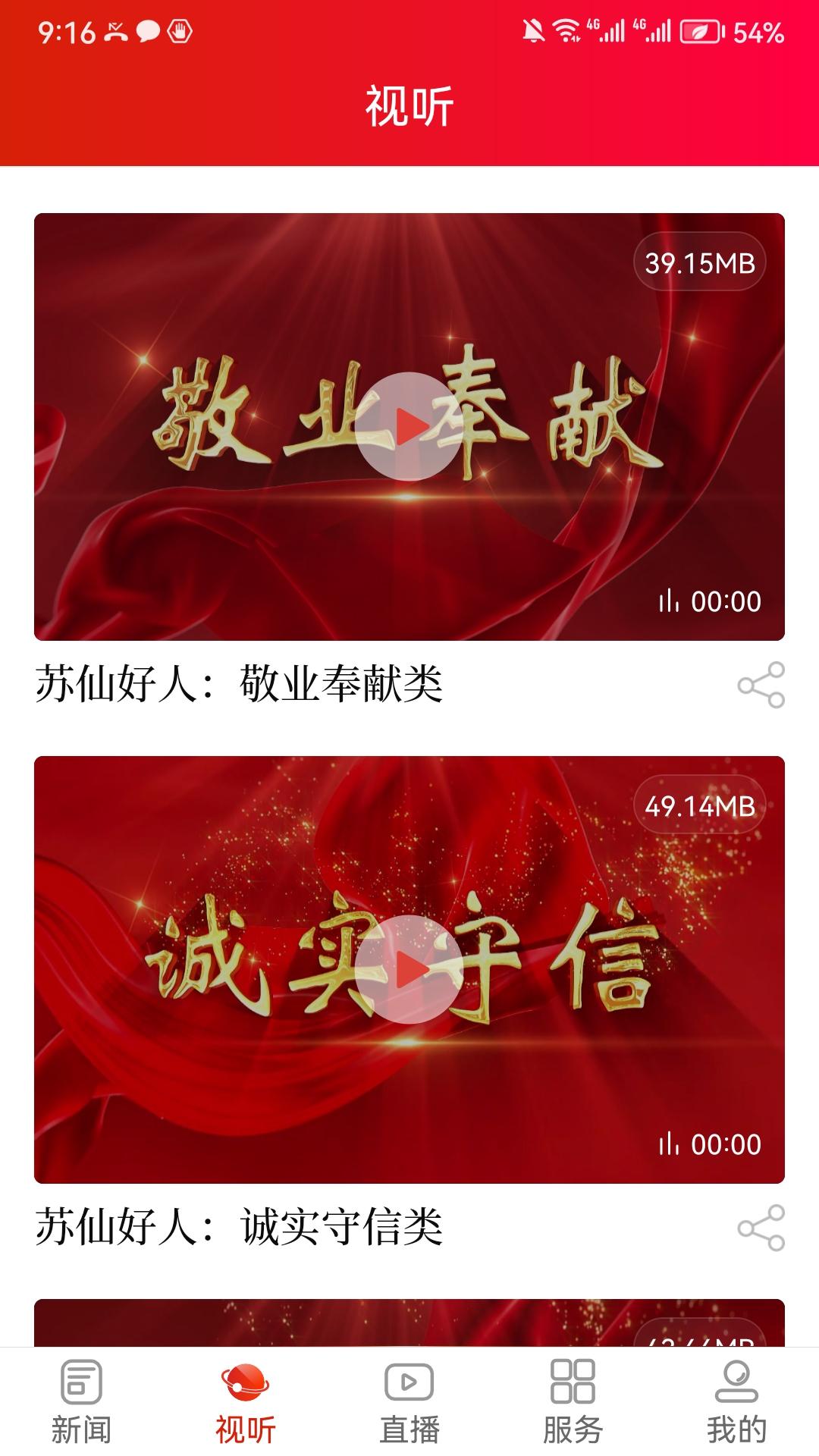Tap the battery indicator in status bar

[x=701, y=30]
